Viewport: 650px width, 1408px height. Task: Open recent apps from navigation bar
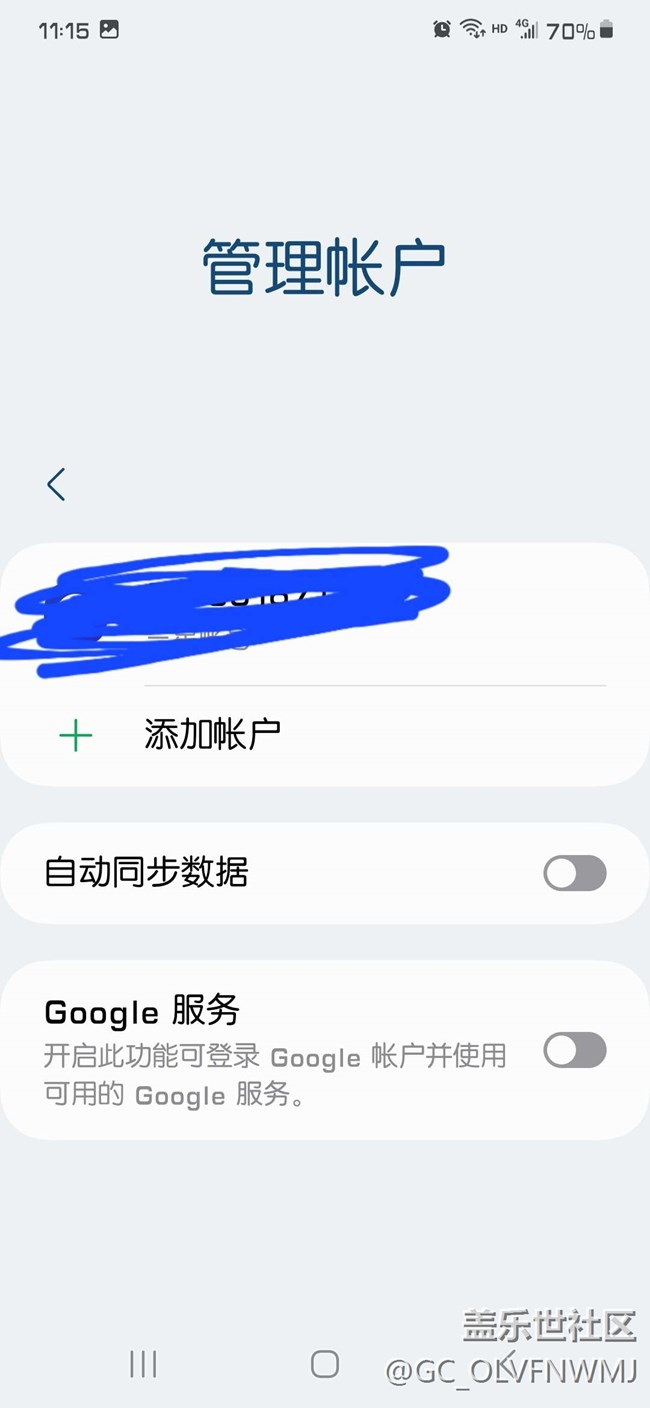pos(143,1364)
